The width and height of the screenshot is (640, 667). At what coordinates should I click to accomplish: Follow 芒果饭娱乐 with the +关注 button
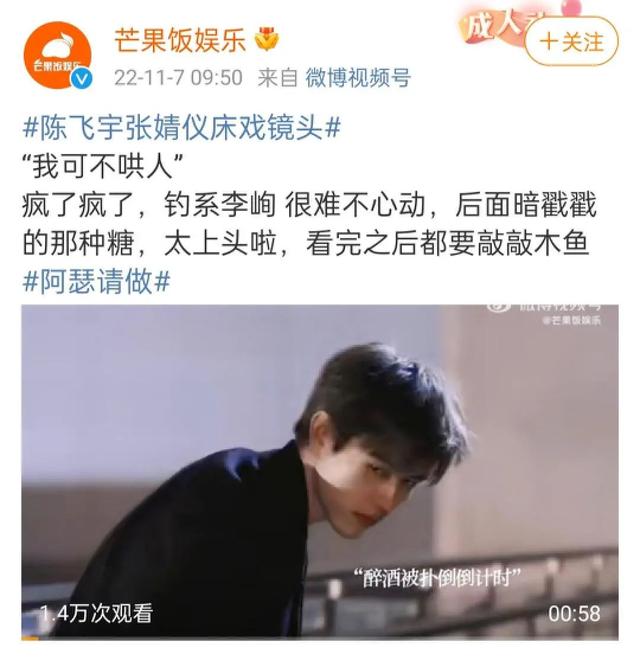pos(570,41)
